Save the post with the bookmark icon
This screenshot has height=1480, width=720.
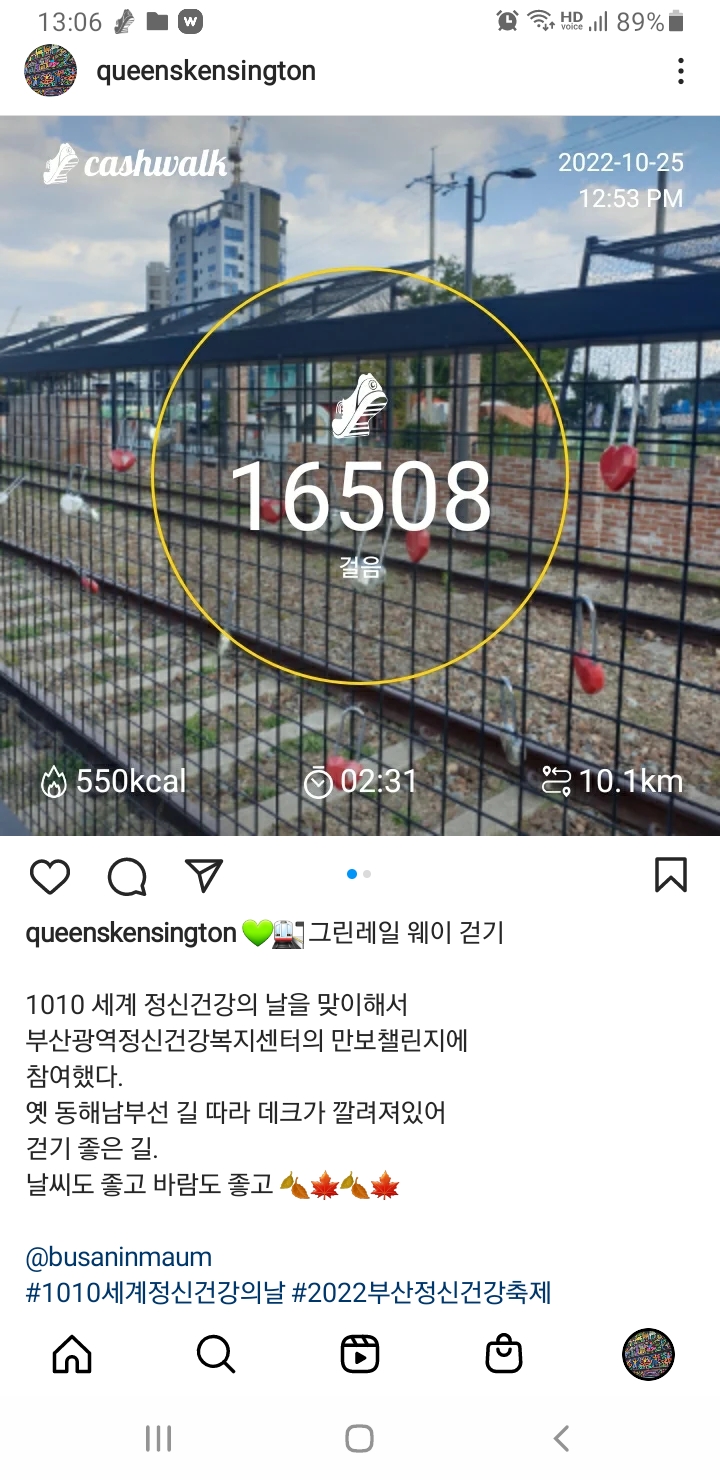[x=670, y=875]
